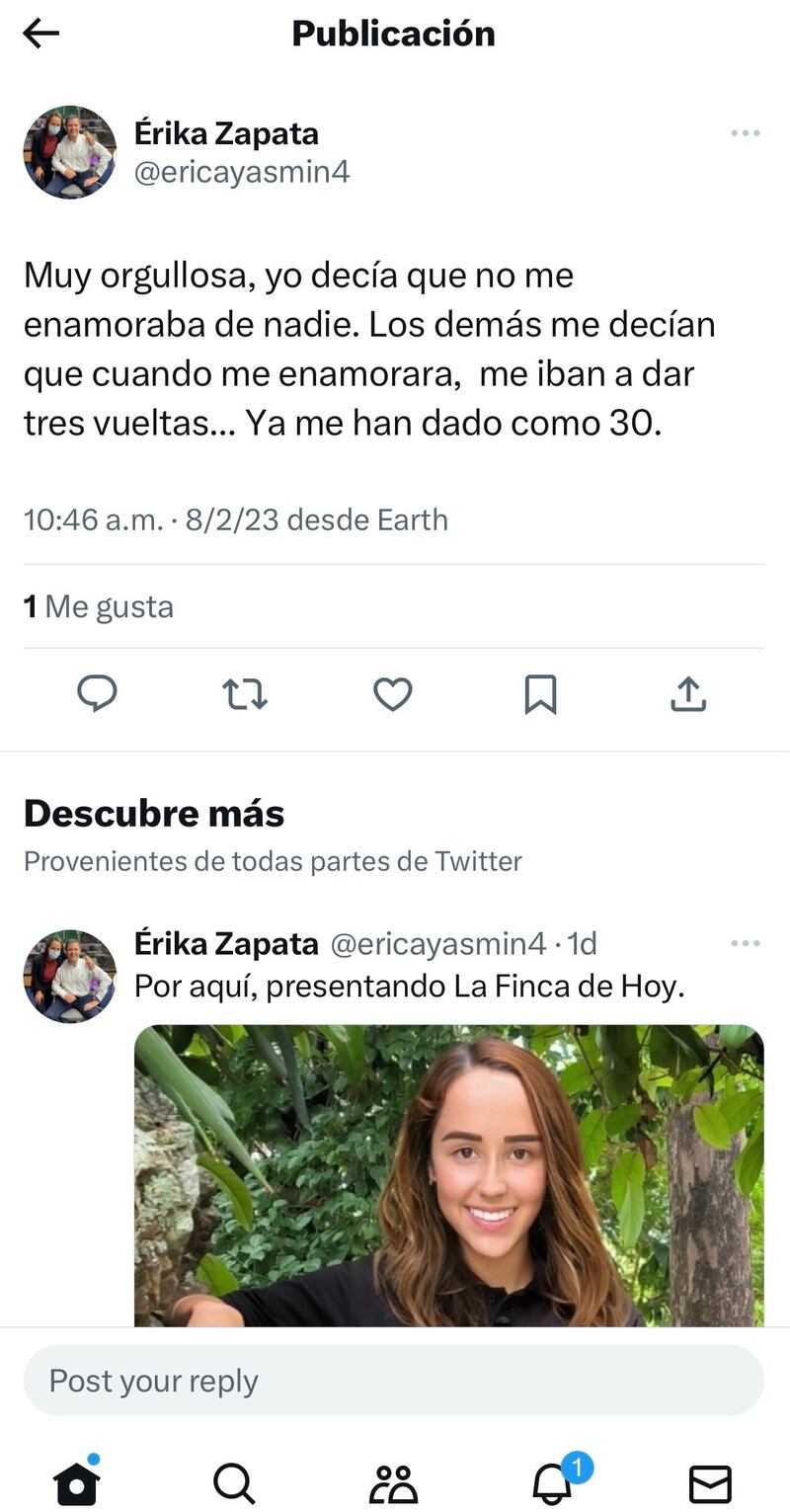Image resolution: width=790 pixels, height=1512 pixels.
Task: Retweet the publication
Action: [244, 694]
